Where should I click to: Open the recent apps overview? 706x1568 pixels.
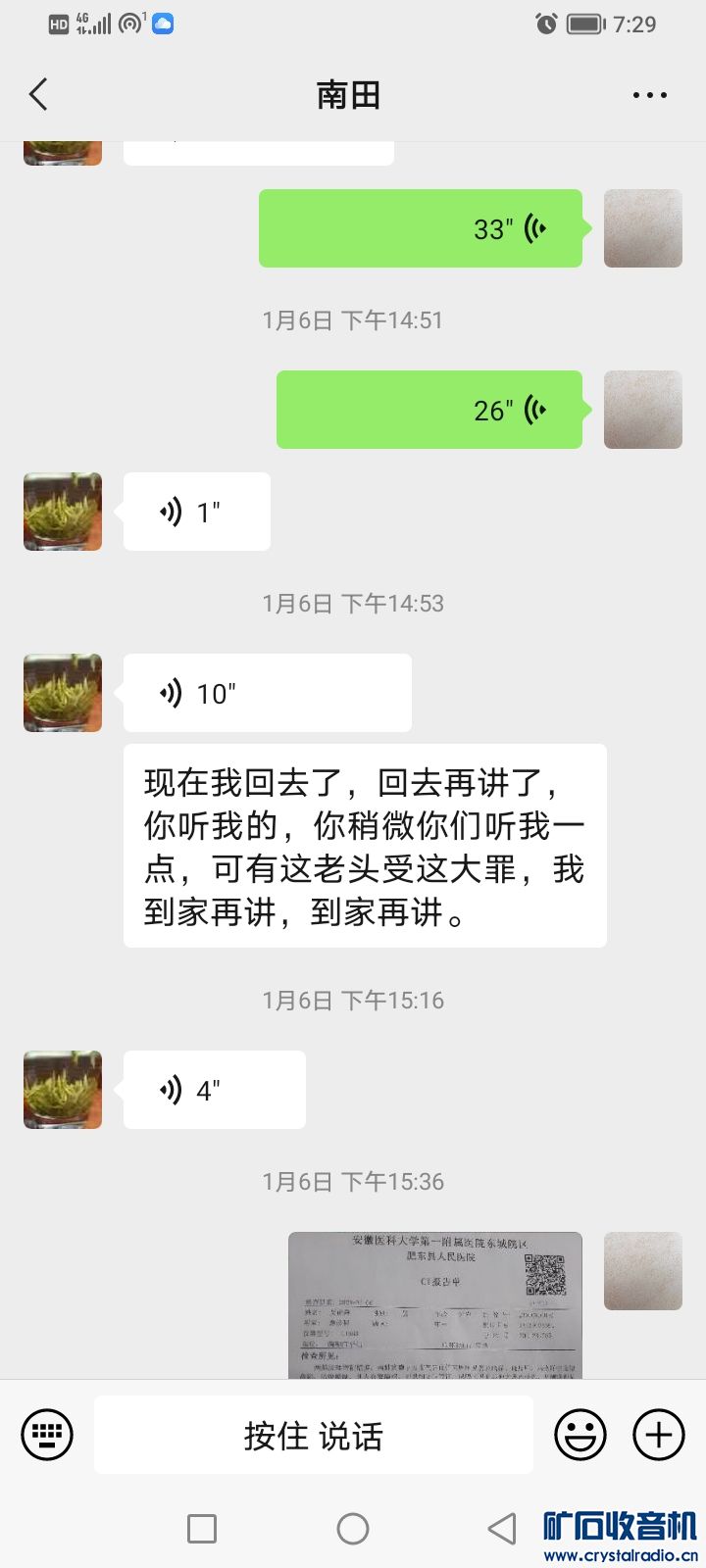[202, 1528]
